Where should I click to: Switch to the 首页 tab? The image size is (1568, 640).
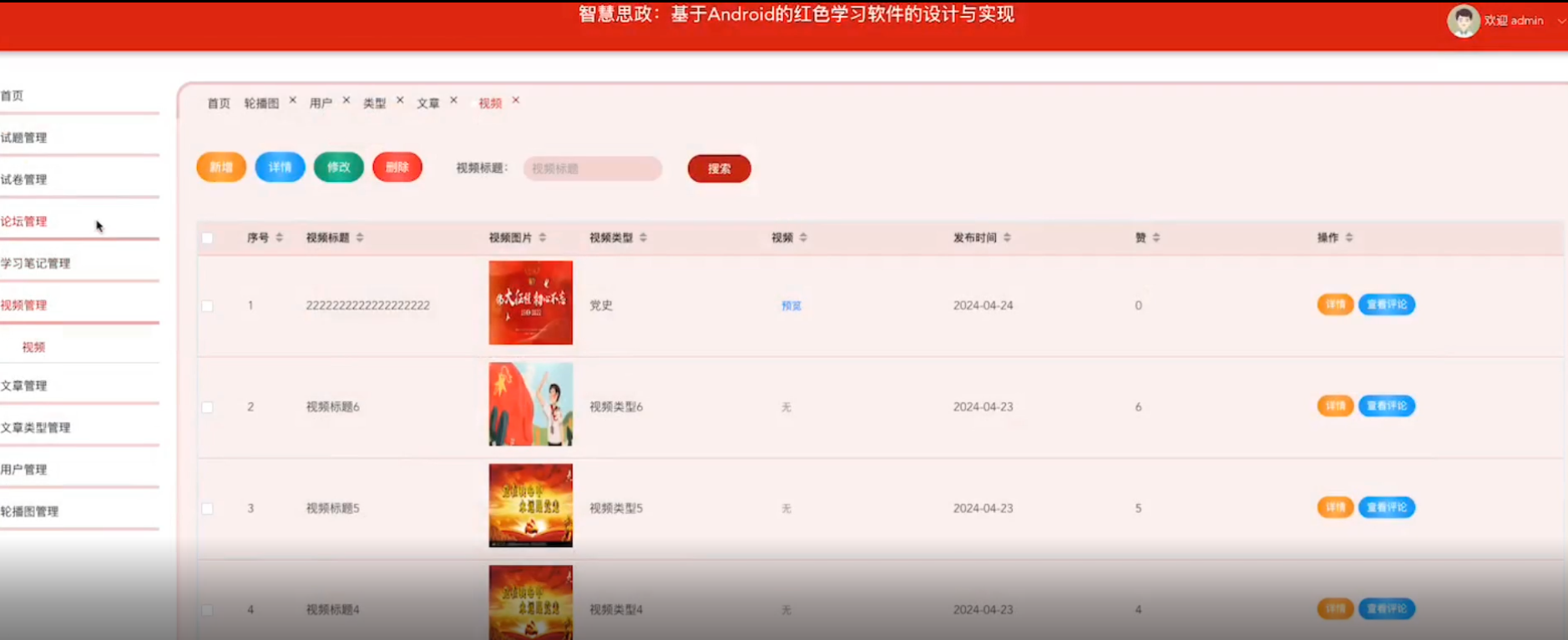point(219,103)
